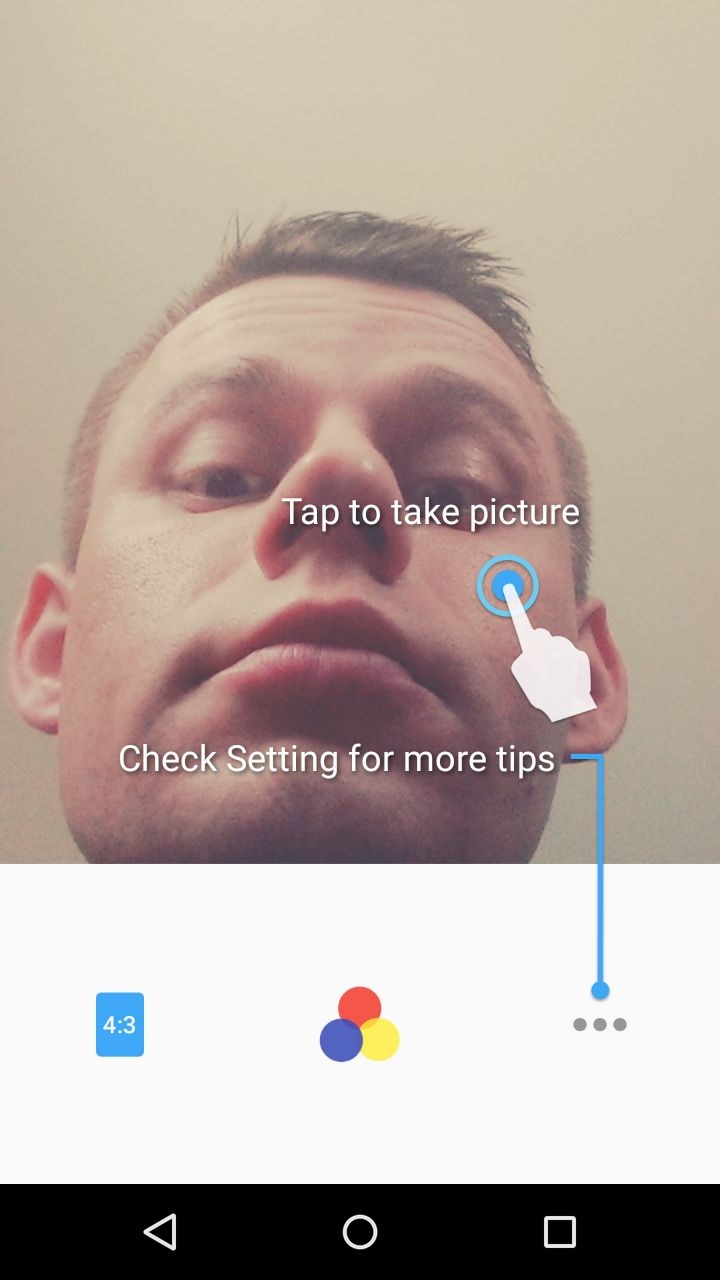Open the color filters circles icon
This screenshot has height=1280, width=720.
[x=360, y=1024]
